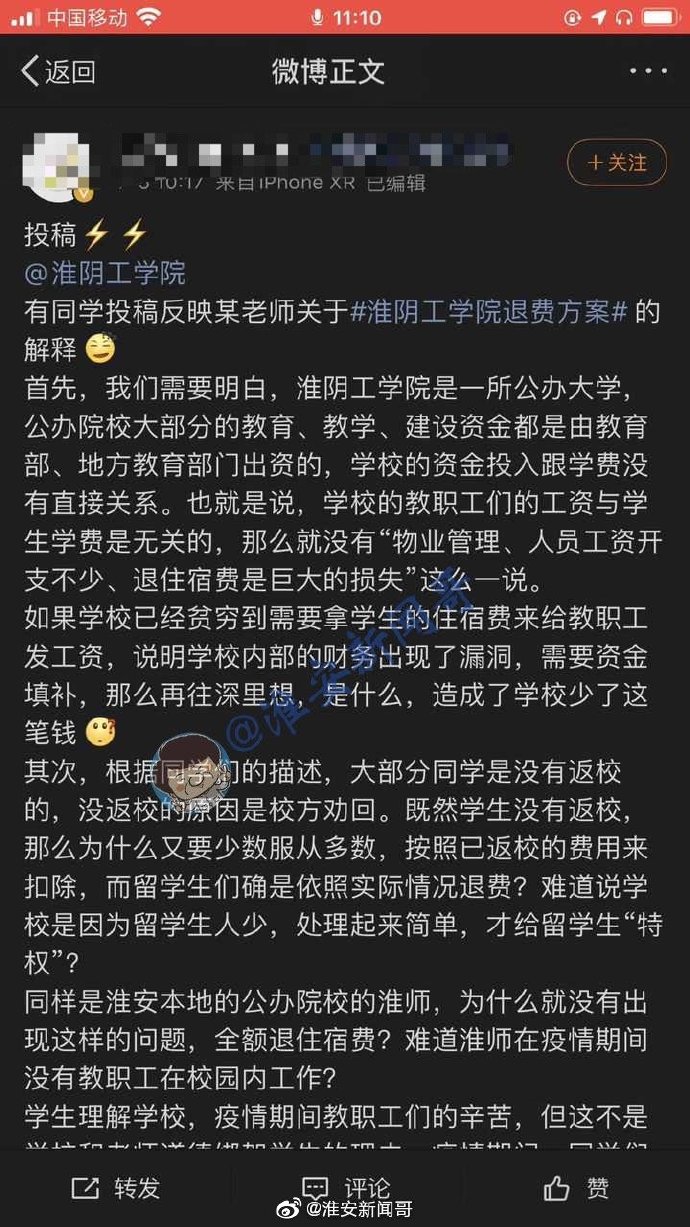Like this post with 赞
The width and height of the screenshot is (690, 1227).
[x=575, y=1187]
